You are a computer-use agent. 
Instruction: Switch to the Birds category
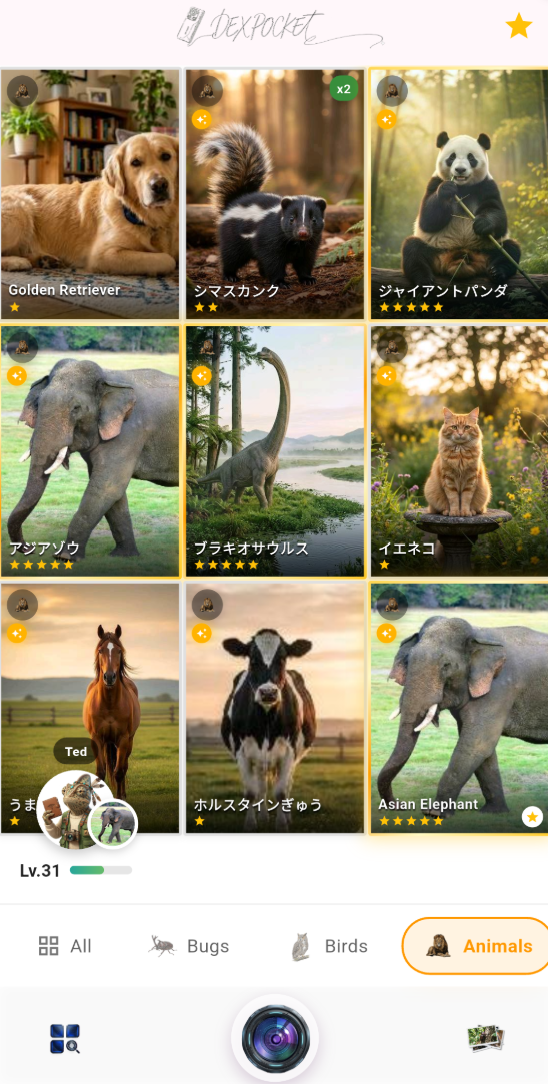pyautogui.click(x=329, y=946)
